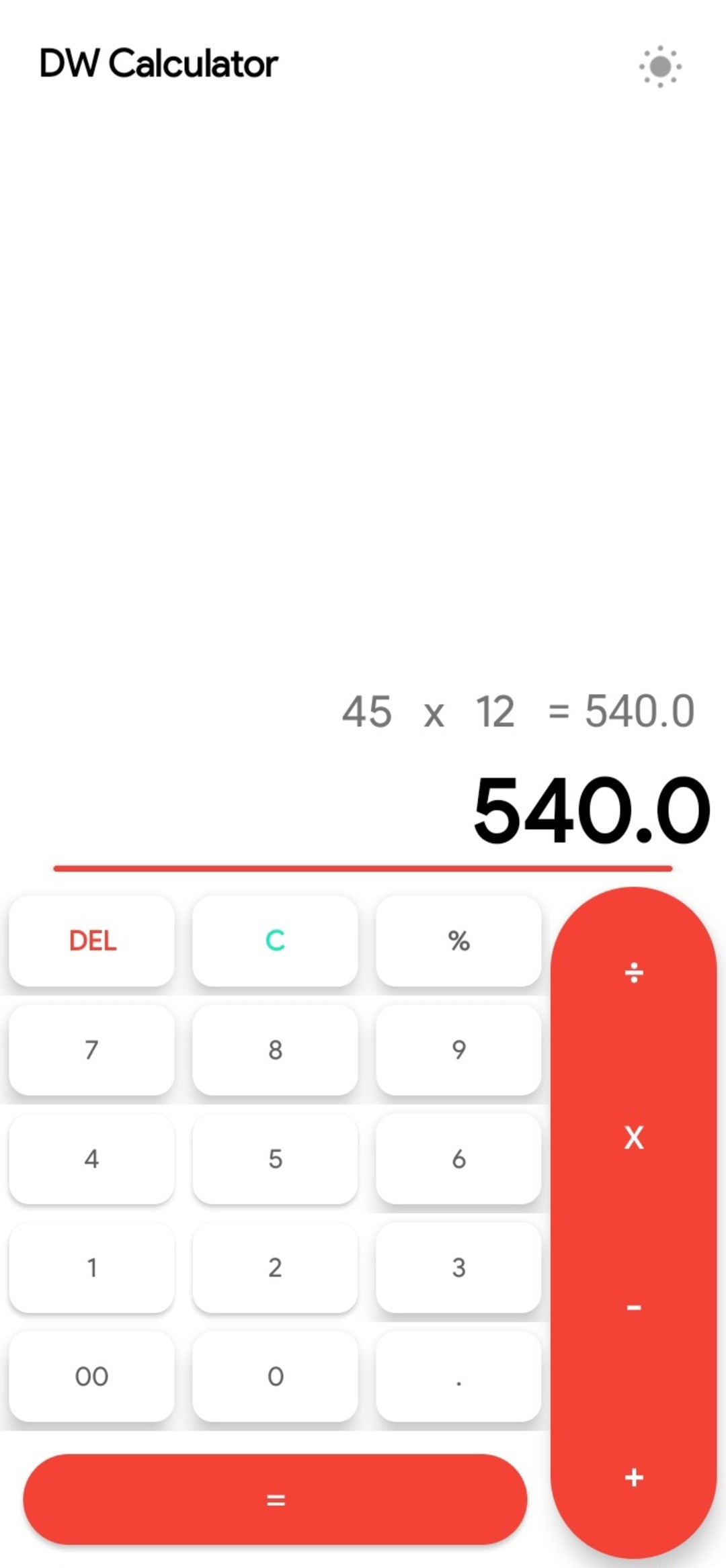
Task: Enter digit 2
Action: coord(275,1267)
